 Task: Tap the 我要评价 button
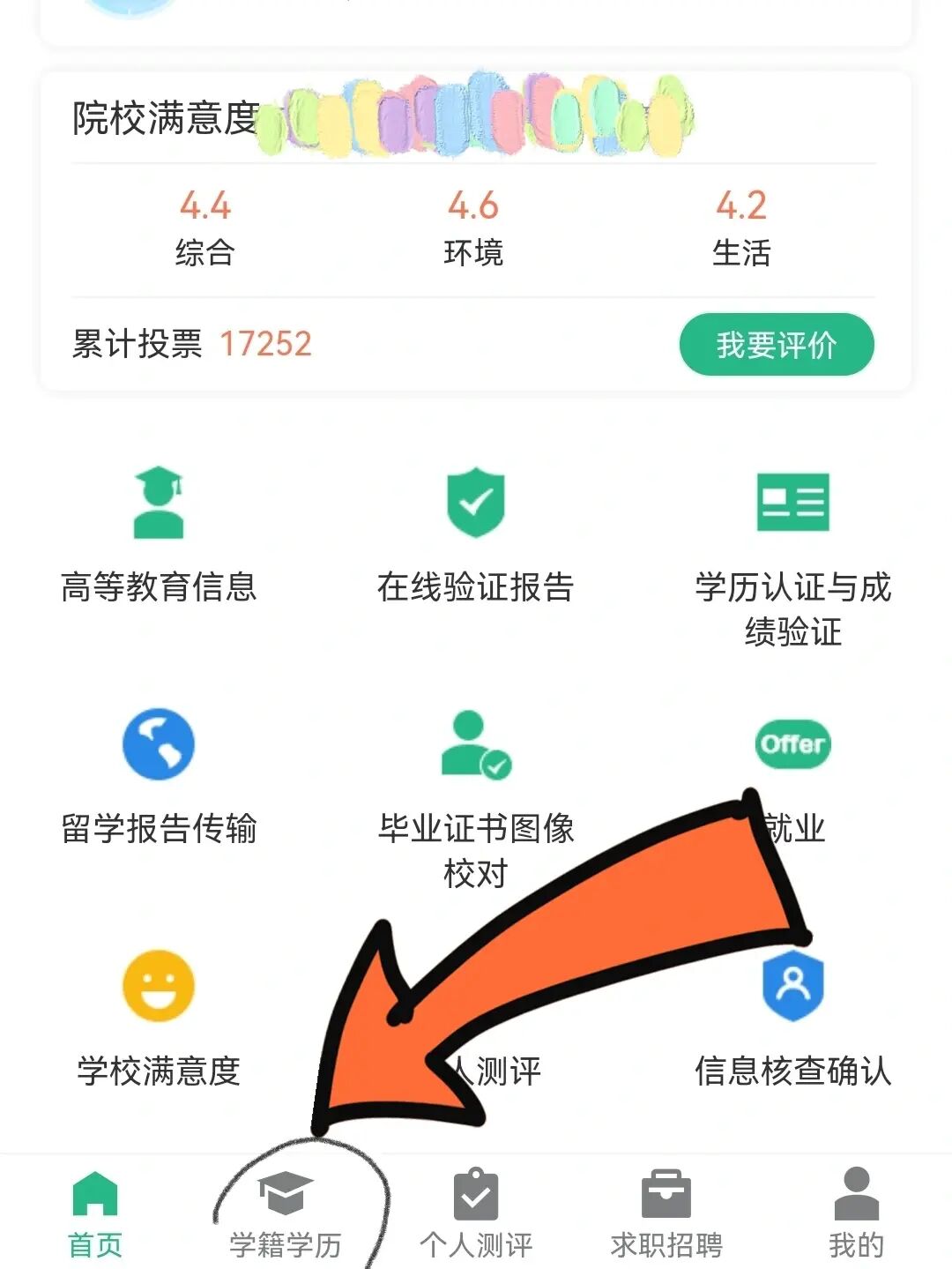pos(776,345)
